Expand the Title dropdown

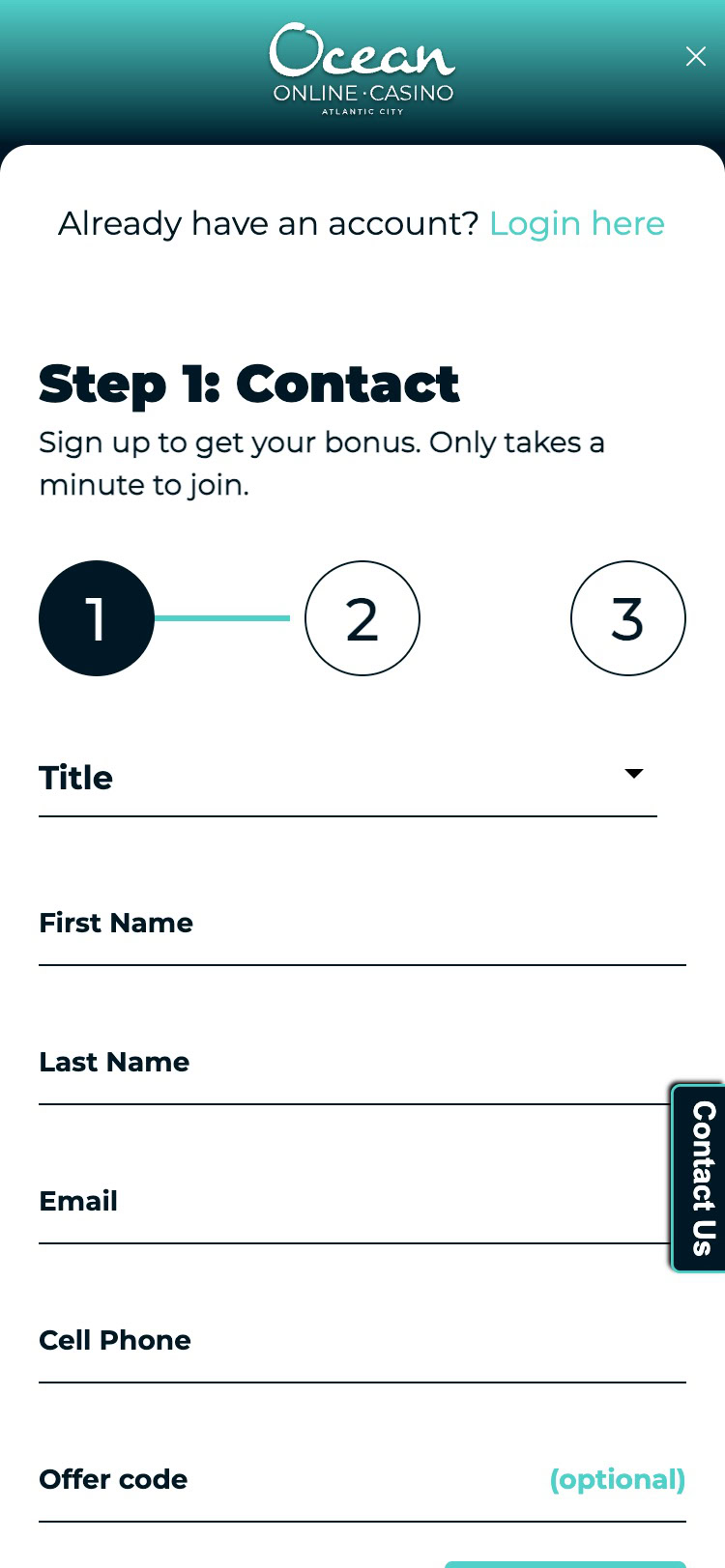[348, 779]
